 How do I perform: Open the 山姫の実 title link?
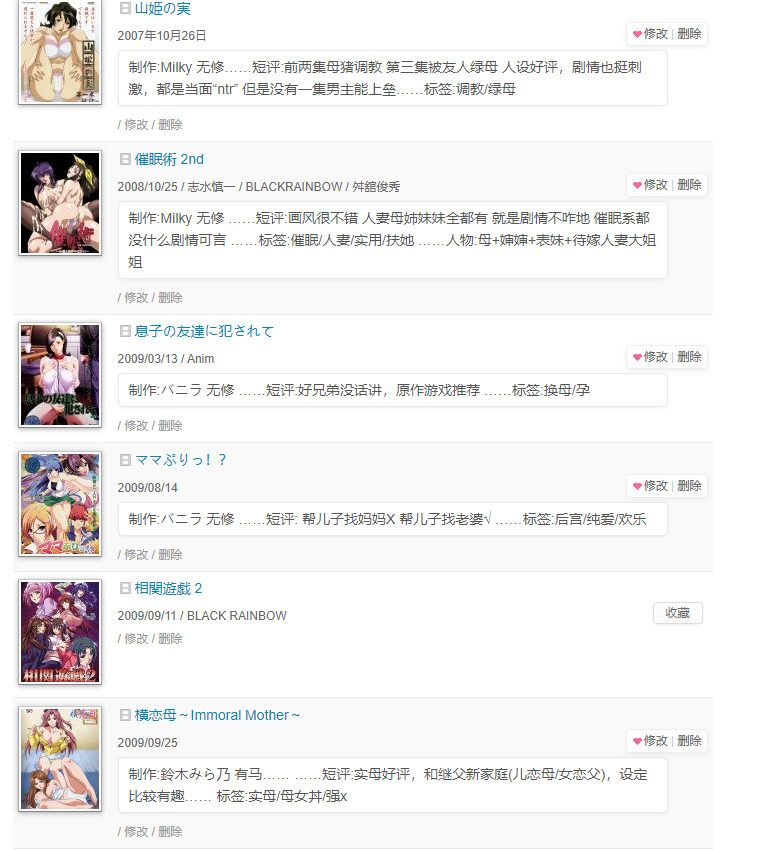pos(162,8)
